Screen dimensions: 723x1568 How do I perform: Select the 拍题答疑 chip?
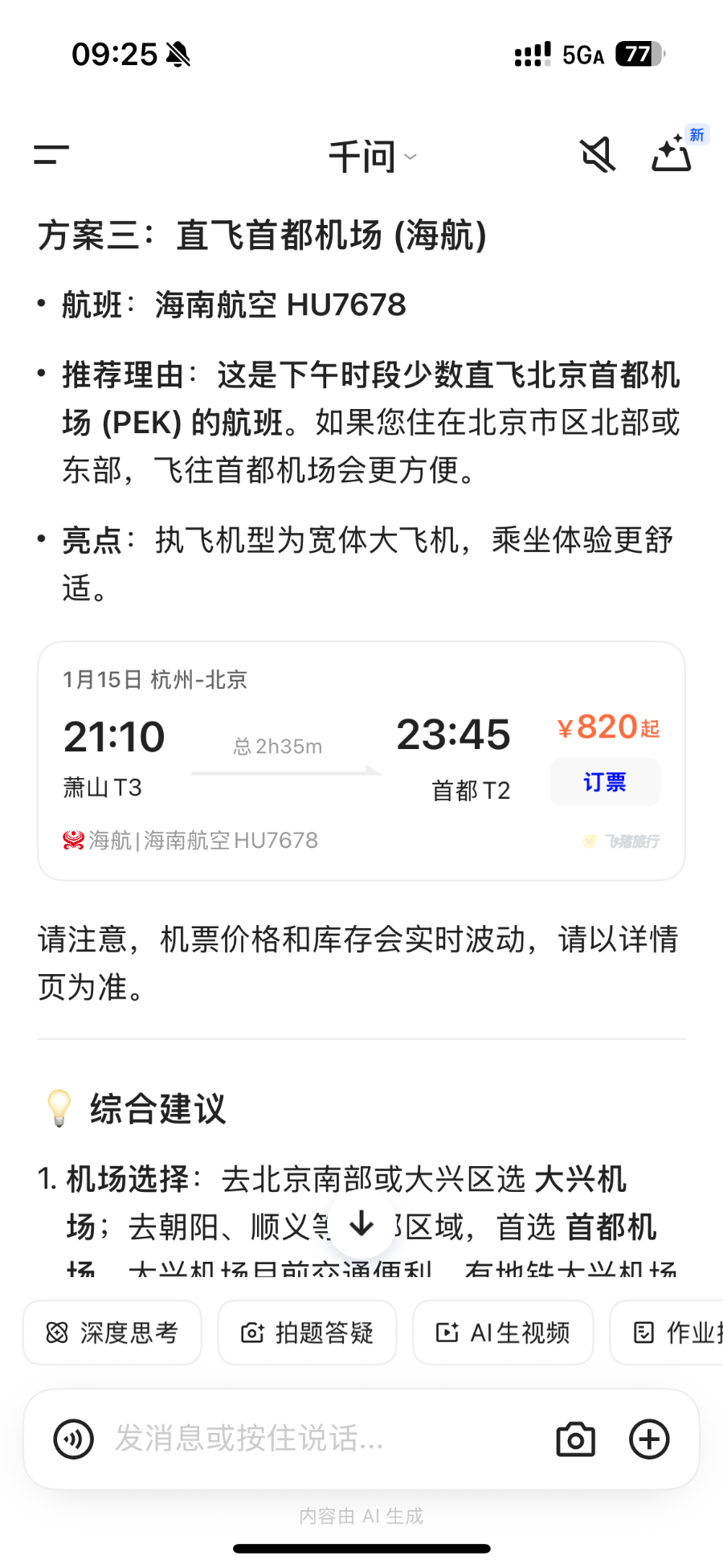[x=308, y=1333]
